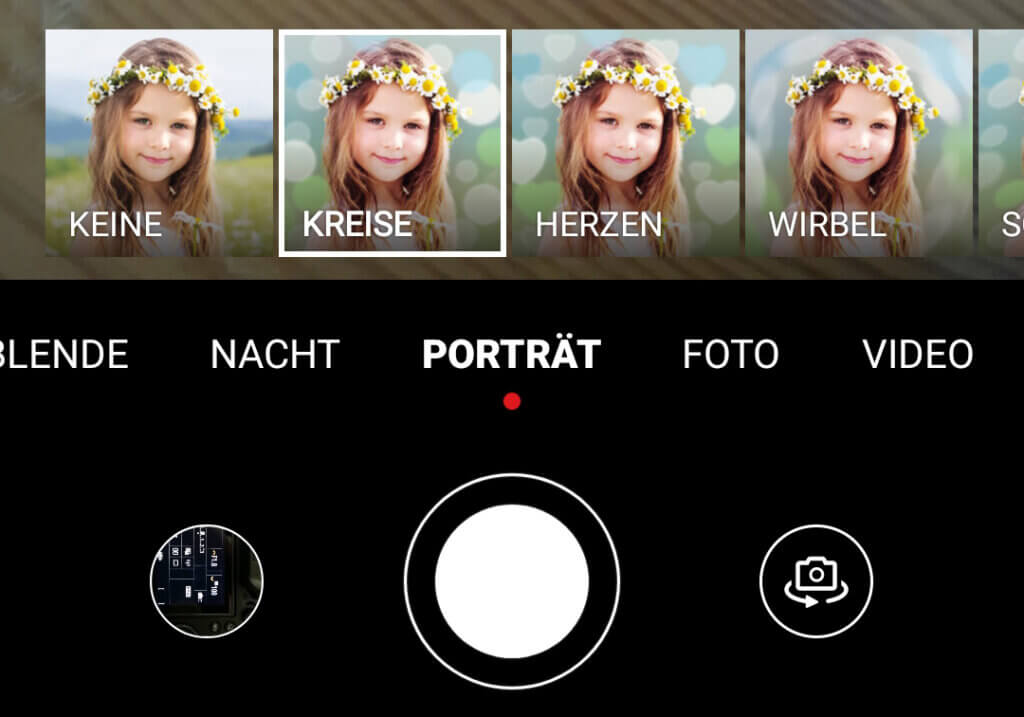
Task: Open the last photo in gallery preview
Action: point(207,581)
